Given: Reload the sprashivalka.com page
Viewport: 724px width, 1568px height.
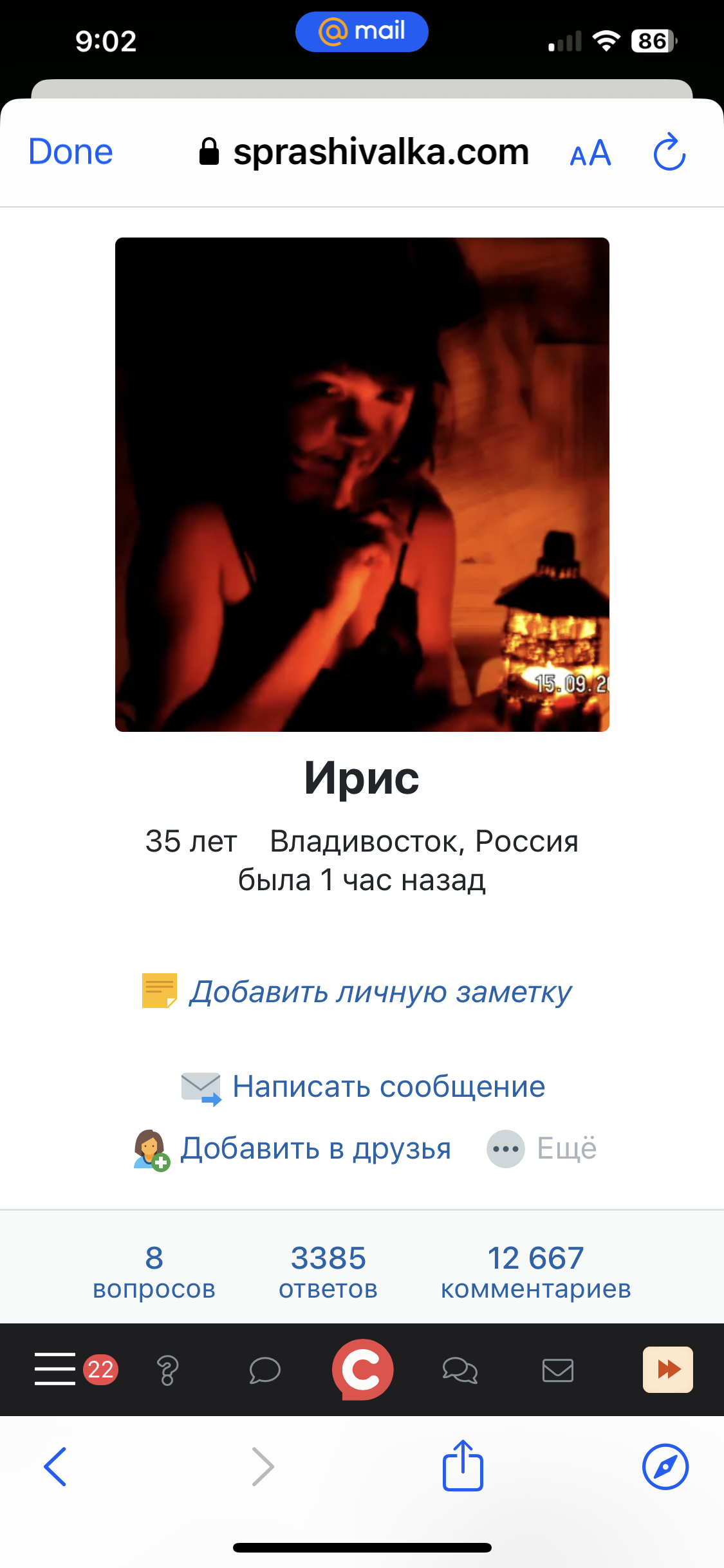Looking at the screenshot, I should tap(669, 152).
